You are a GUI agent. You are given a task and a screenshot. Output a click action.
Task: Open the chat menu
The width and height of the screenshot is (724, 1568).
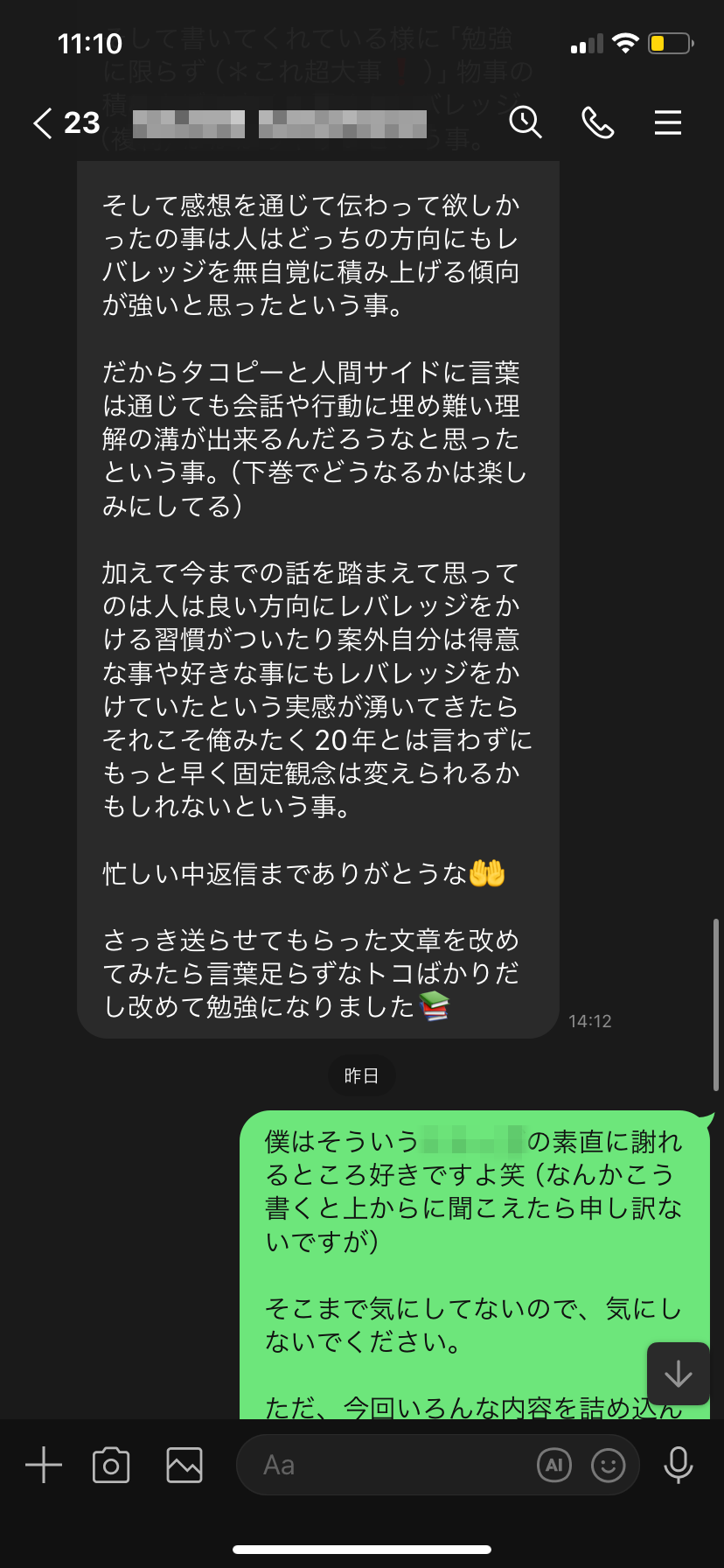(668, 122)
